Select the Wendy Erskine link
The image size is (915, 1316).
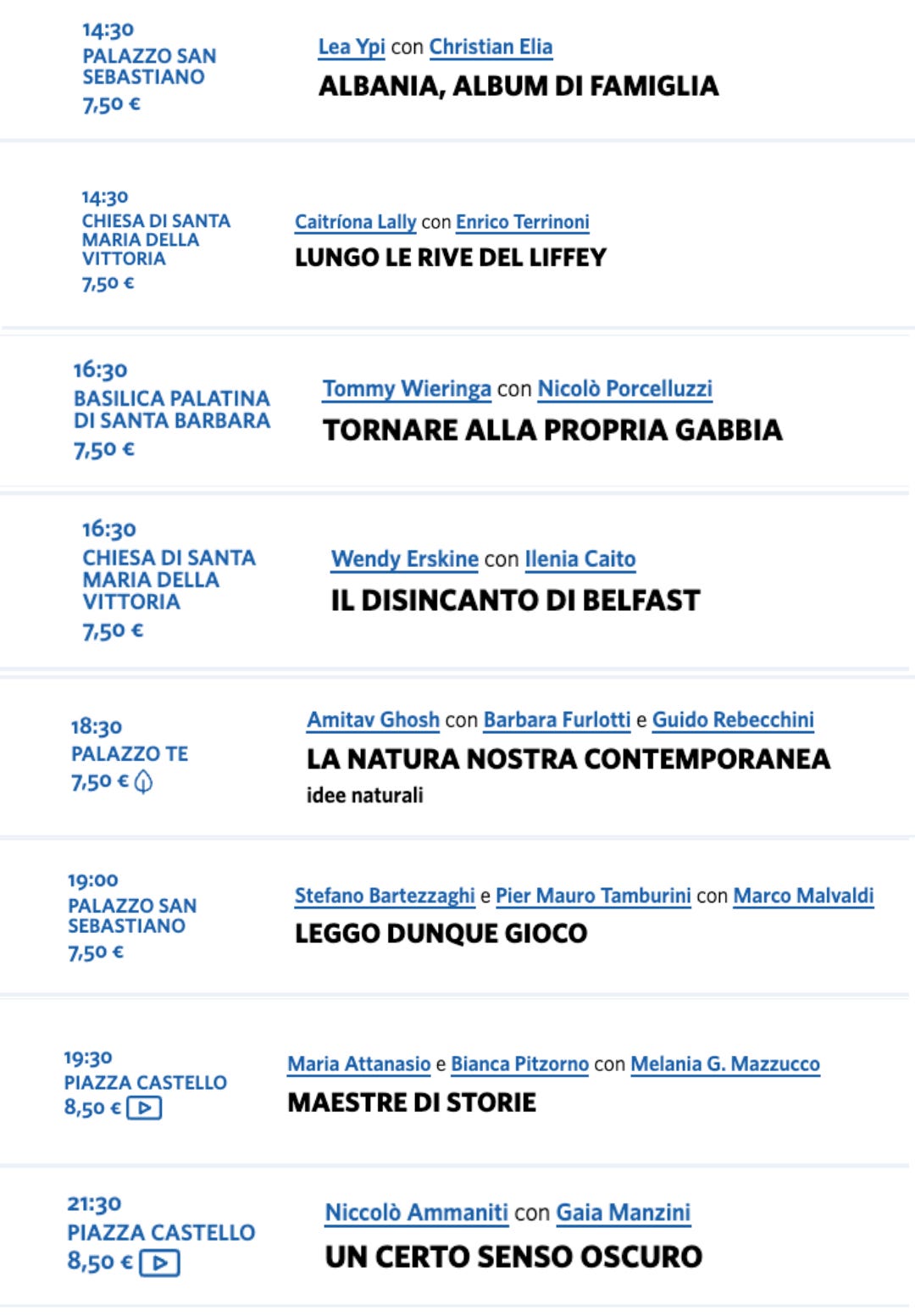[x=405, y=559]
